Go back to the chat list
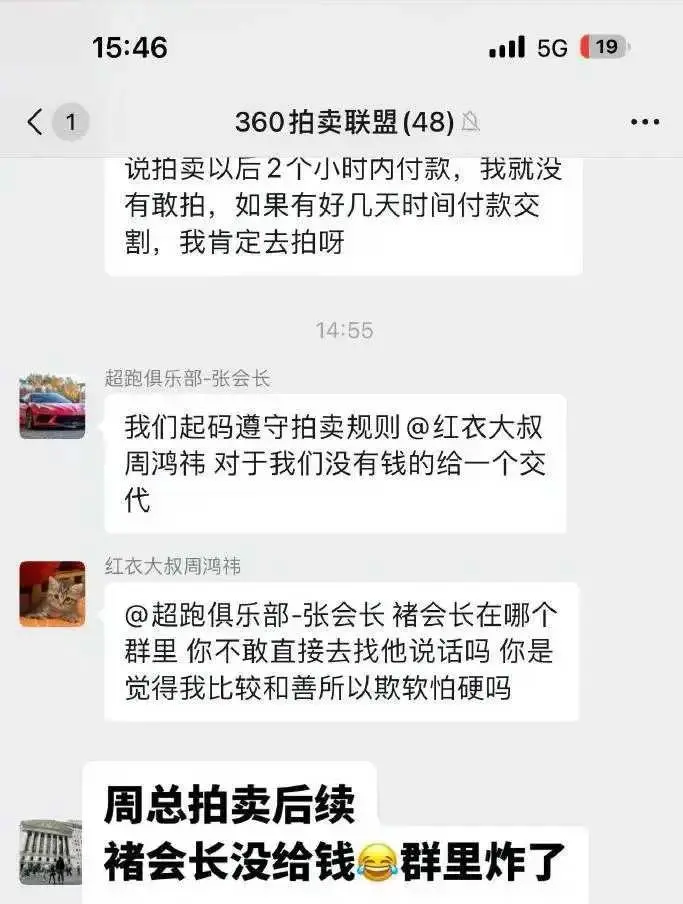 coord(36,122)
